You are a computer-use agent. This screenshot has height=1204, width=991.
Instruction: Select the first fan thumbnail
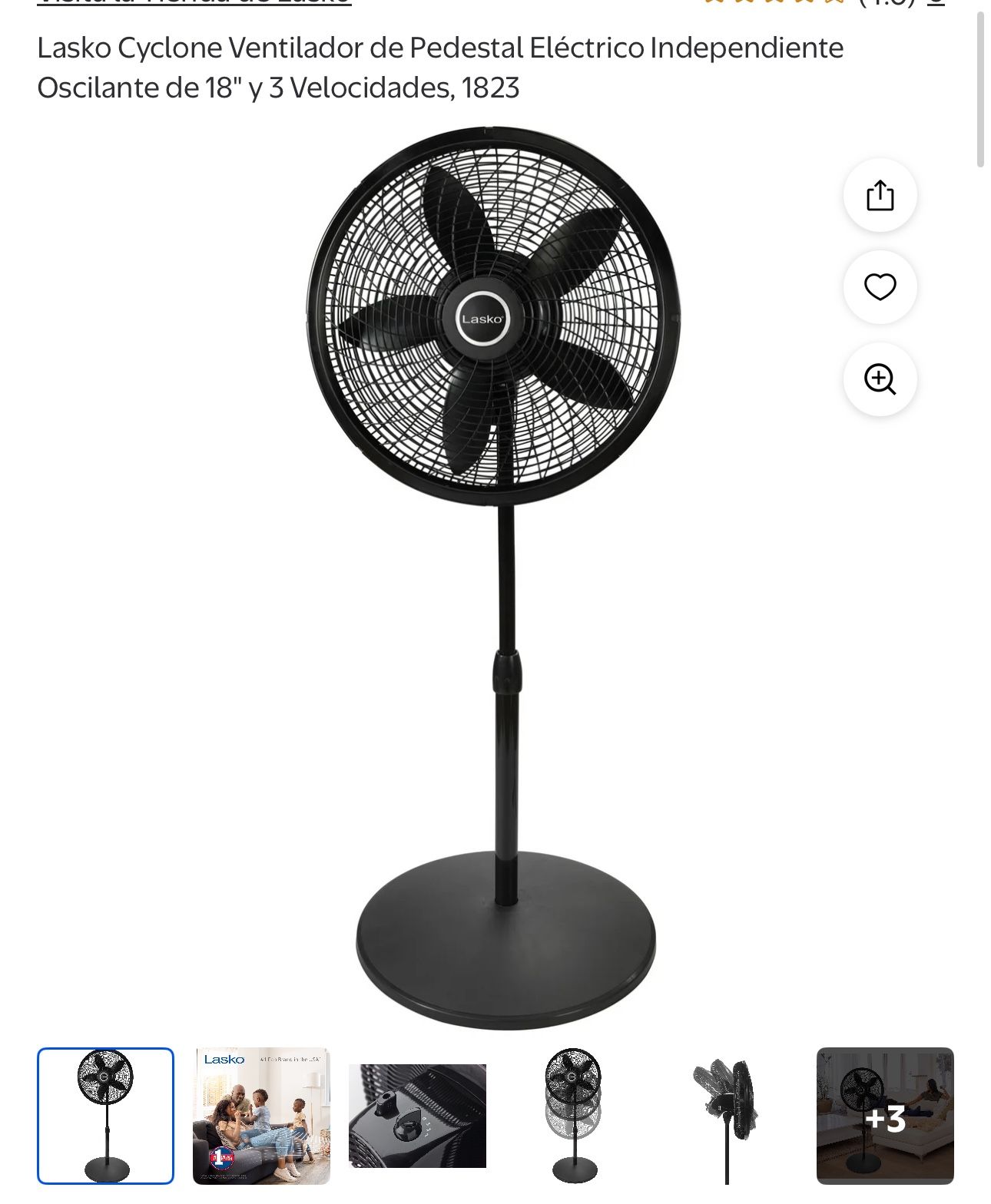pos(106,1116)
